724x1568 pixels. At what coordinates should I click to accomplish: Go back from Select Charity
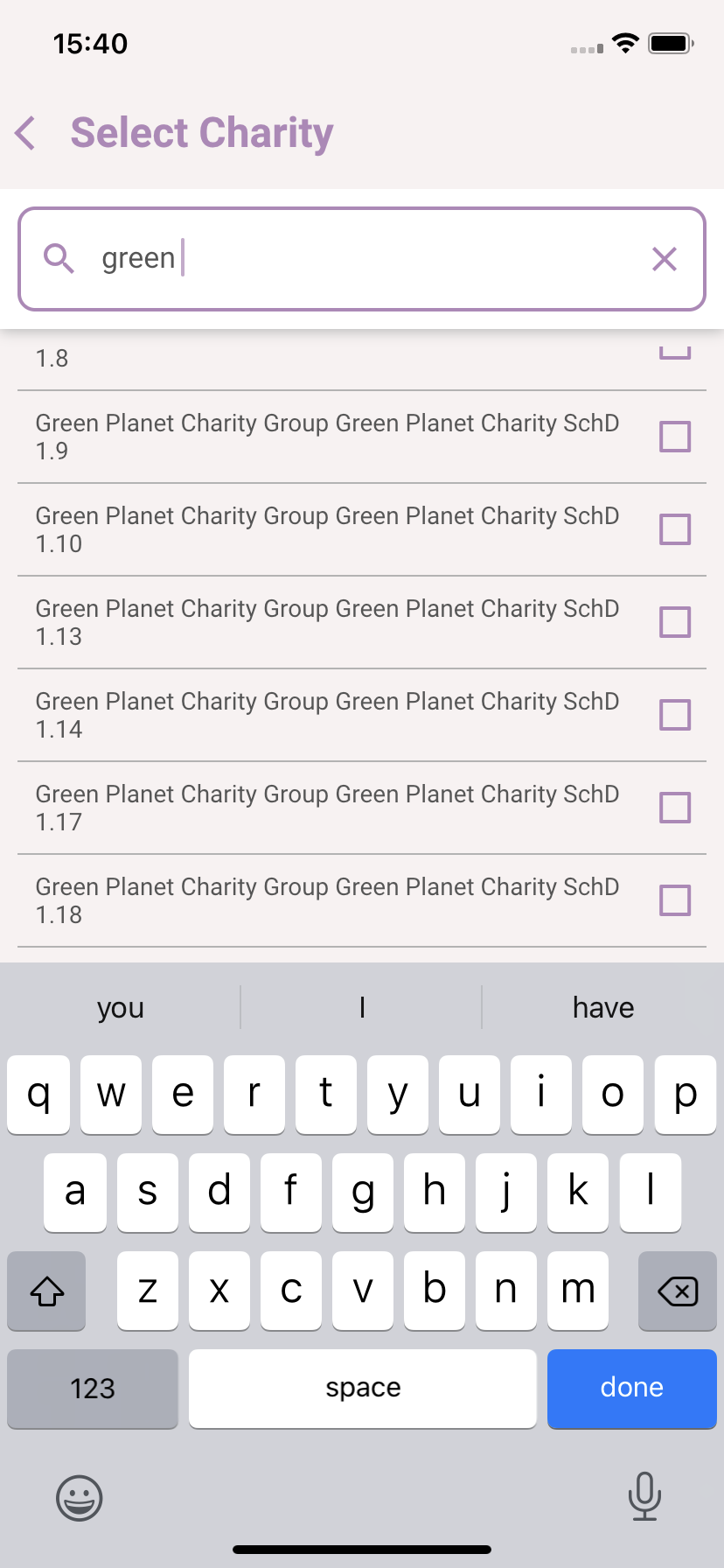(x=26, y=133)
